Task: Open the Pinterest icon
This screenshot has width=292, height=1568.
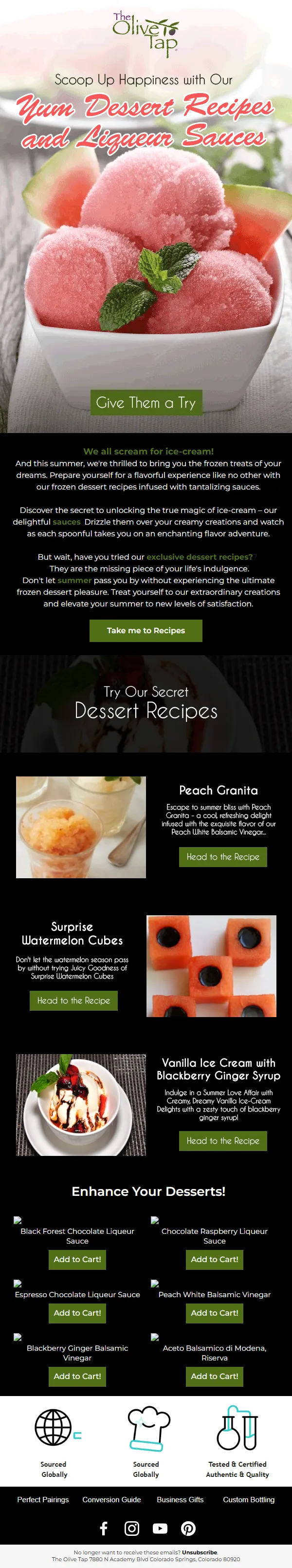Action: (188, 1528)
